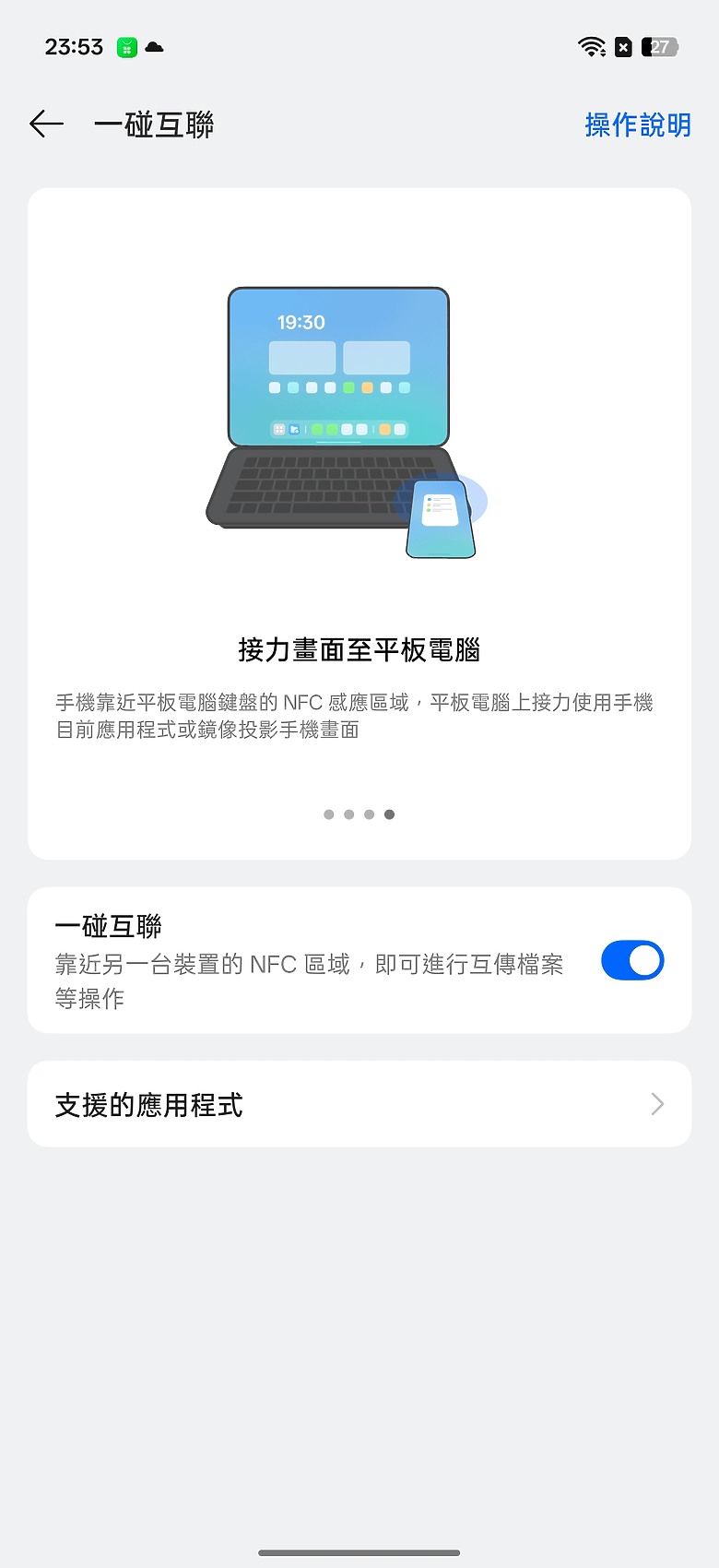Click the right-facing chevron arrow
This screenshot has width=719, height=1568.
pos(656,1104)
